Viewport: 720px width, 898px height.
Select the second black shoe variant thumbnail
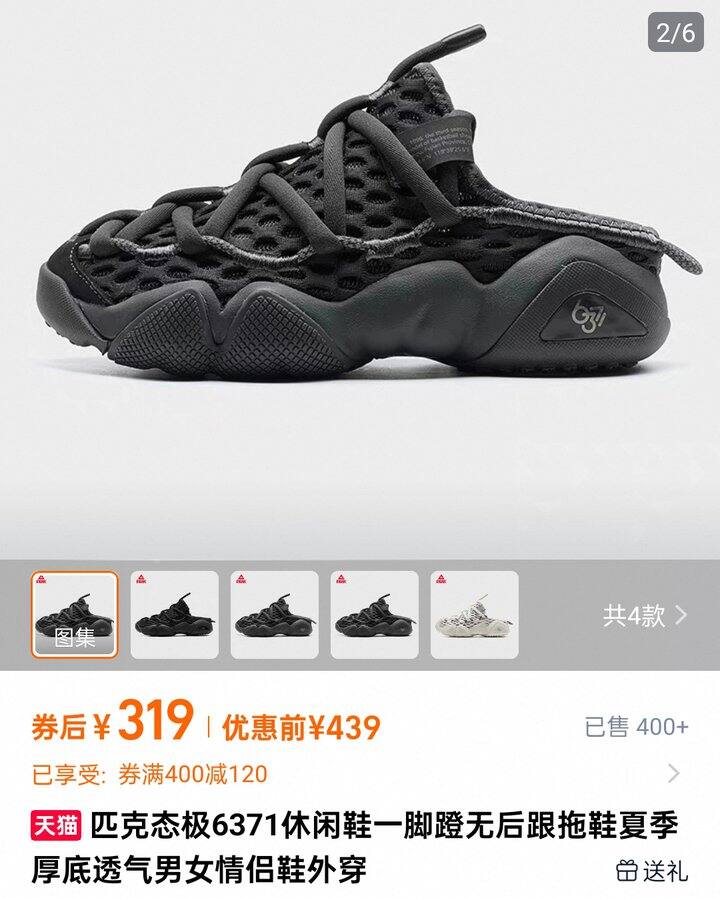click(x=175, y=615)
